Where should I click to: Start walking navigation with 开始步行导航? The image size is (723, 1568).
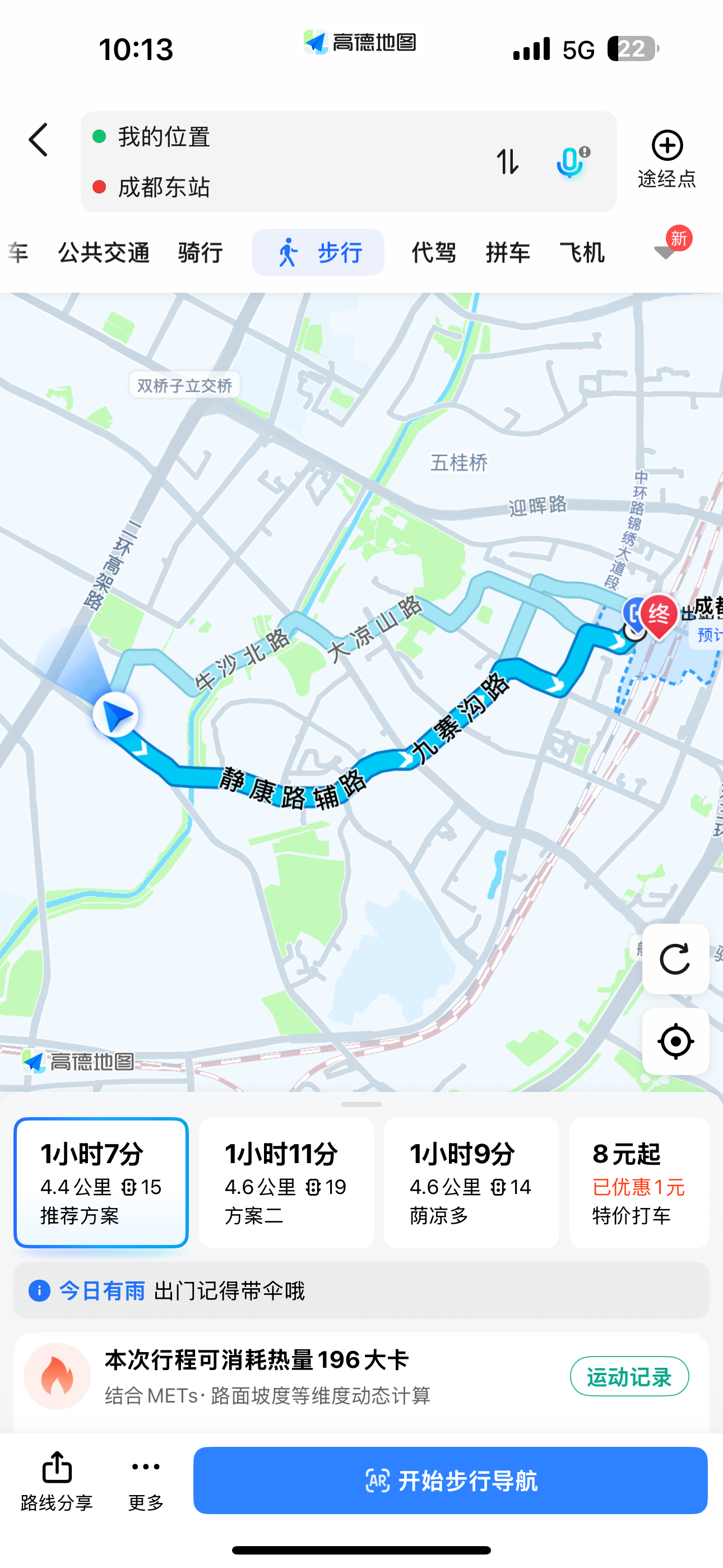[x=451, y=1481]
